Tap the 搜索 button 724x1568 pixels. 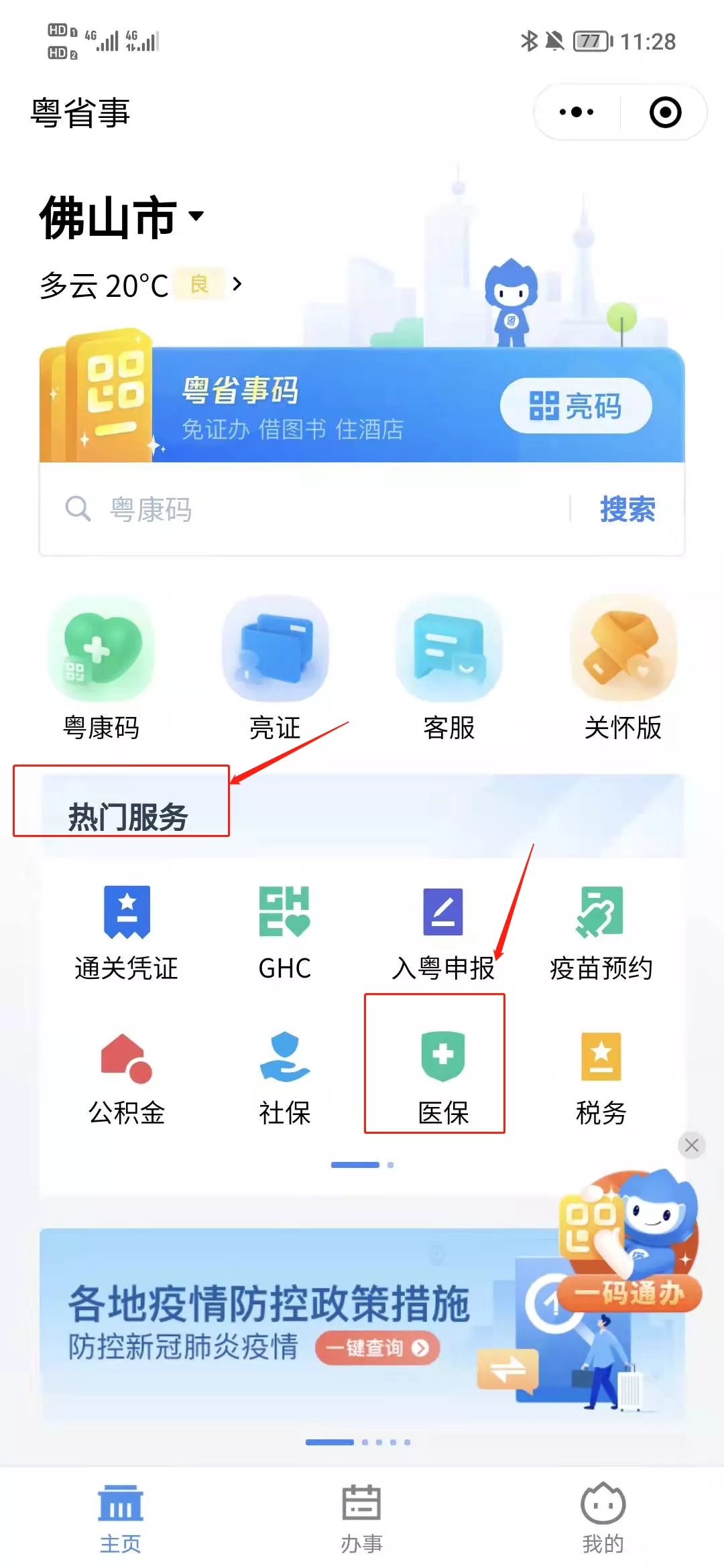627,509
